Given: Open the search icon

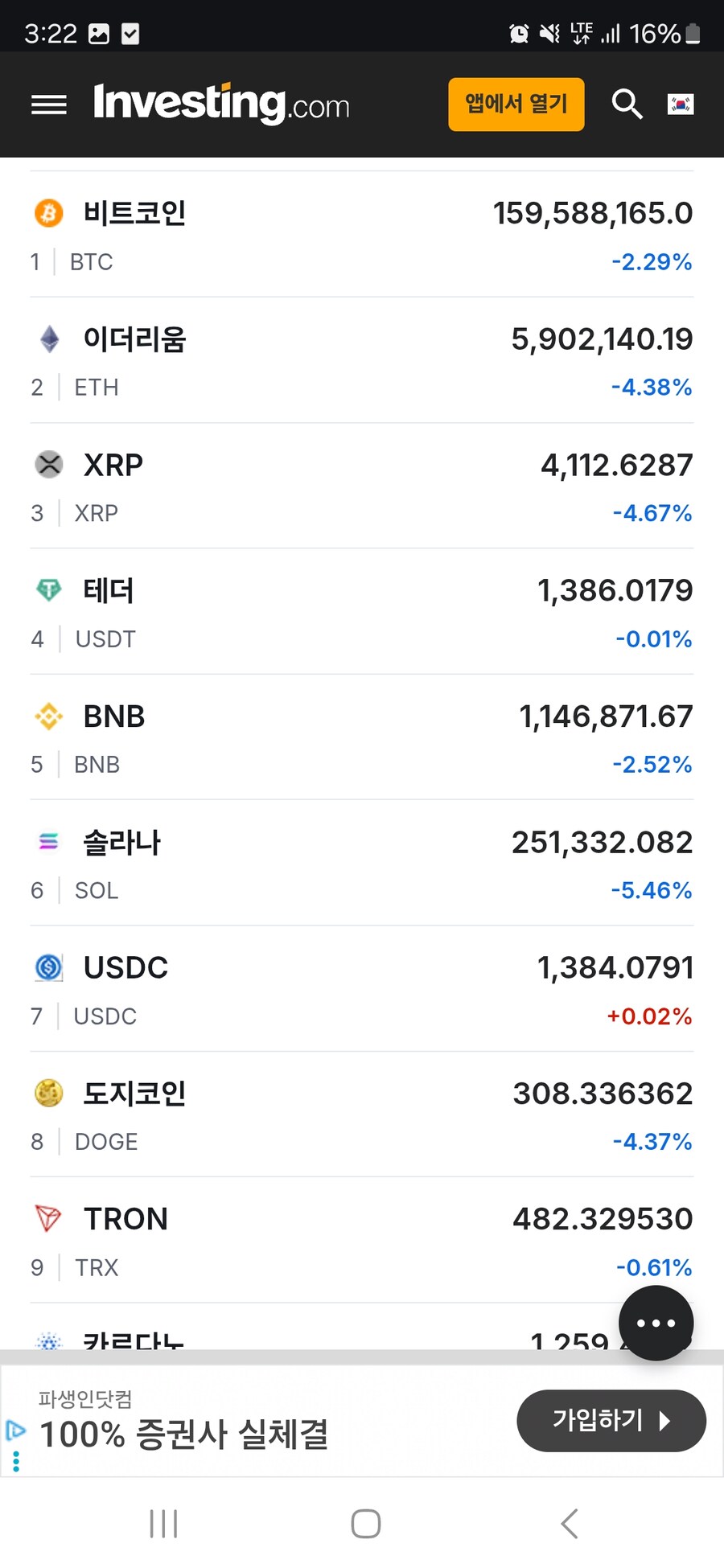Looking at the screenshot, I should [627, 105].
